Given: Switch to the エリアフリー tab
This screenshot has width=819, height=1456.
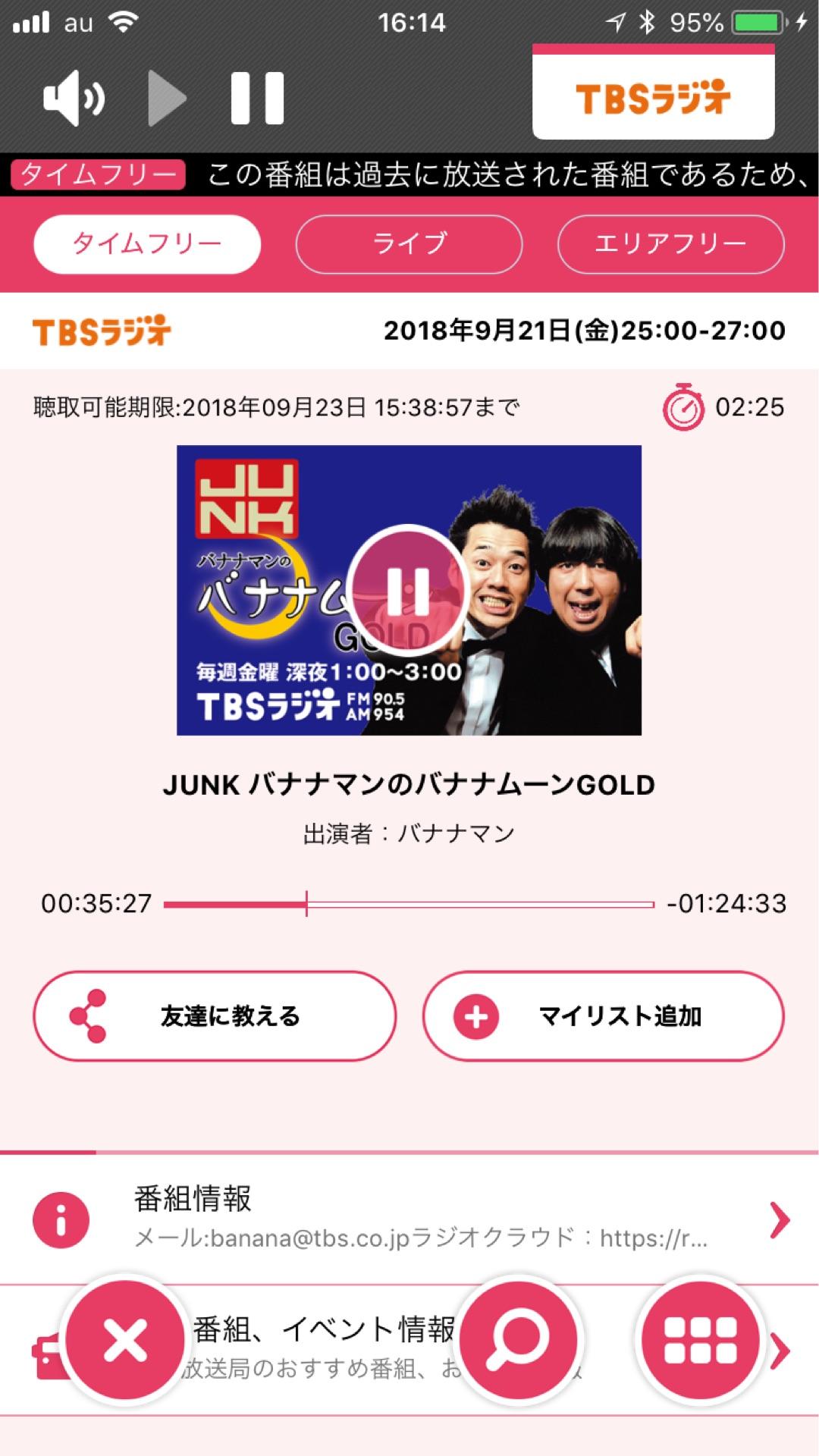Looking at the screenshot, I should [672, 243].
